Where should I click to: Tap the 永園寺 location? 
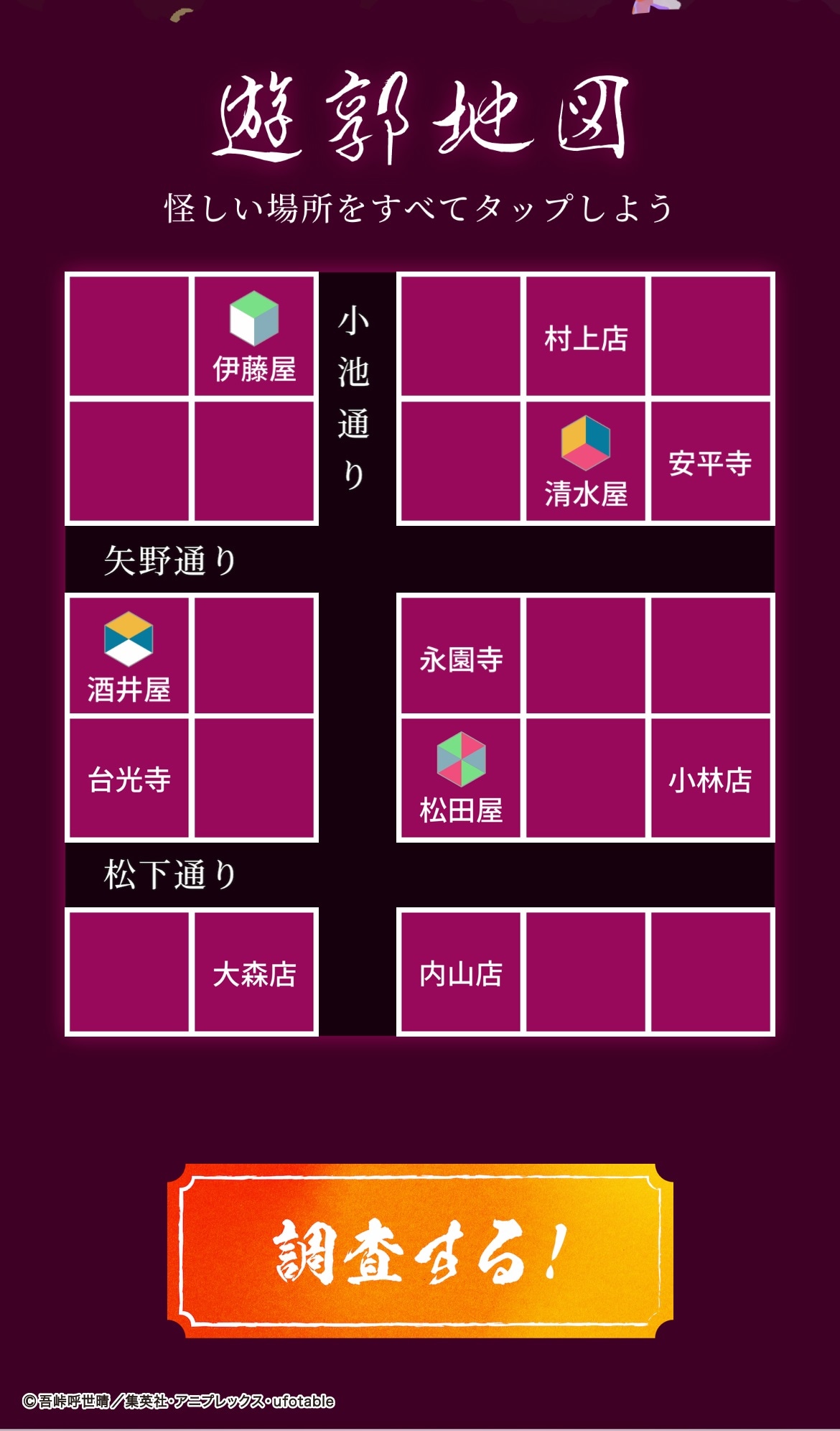coord(460,656)
